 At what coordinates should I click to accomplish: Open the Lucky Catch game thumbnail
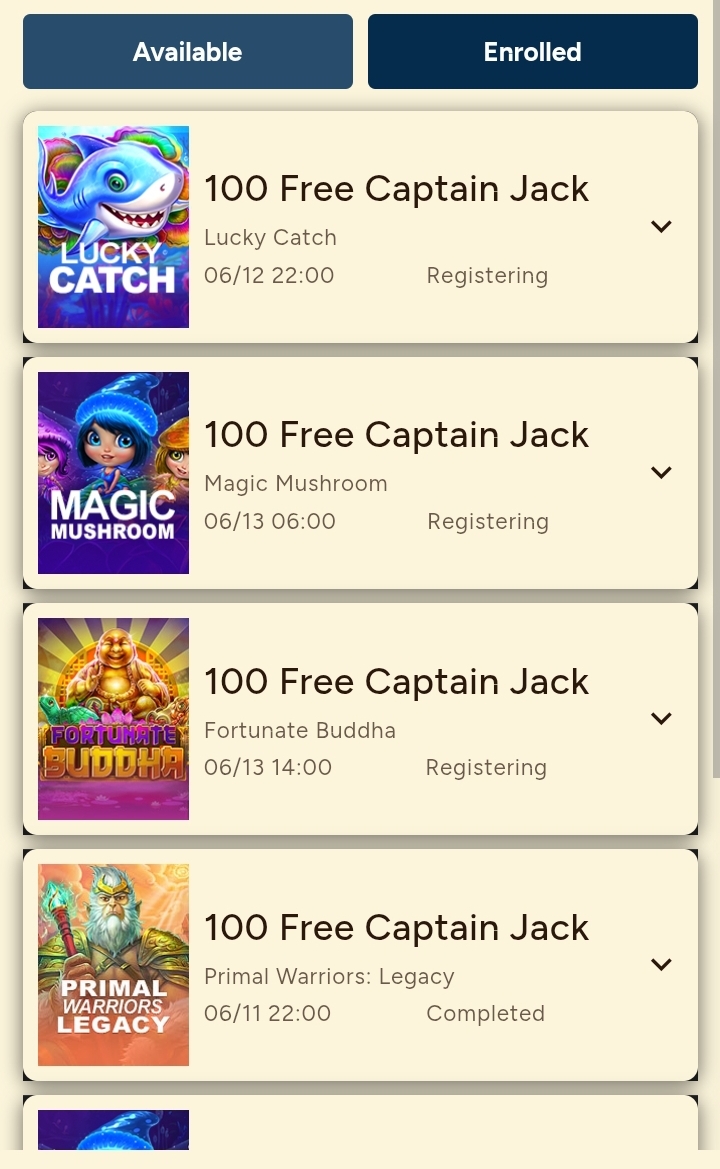113,227
